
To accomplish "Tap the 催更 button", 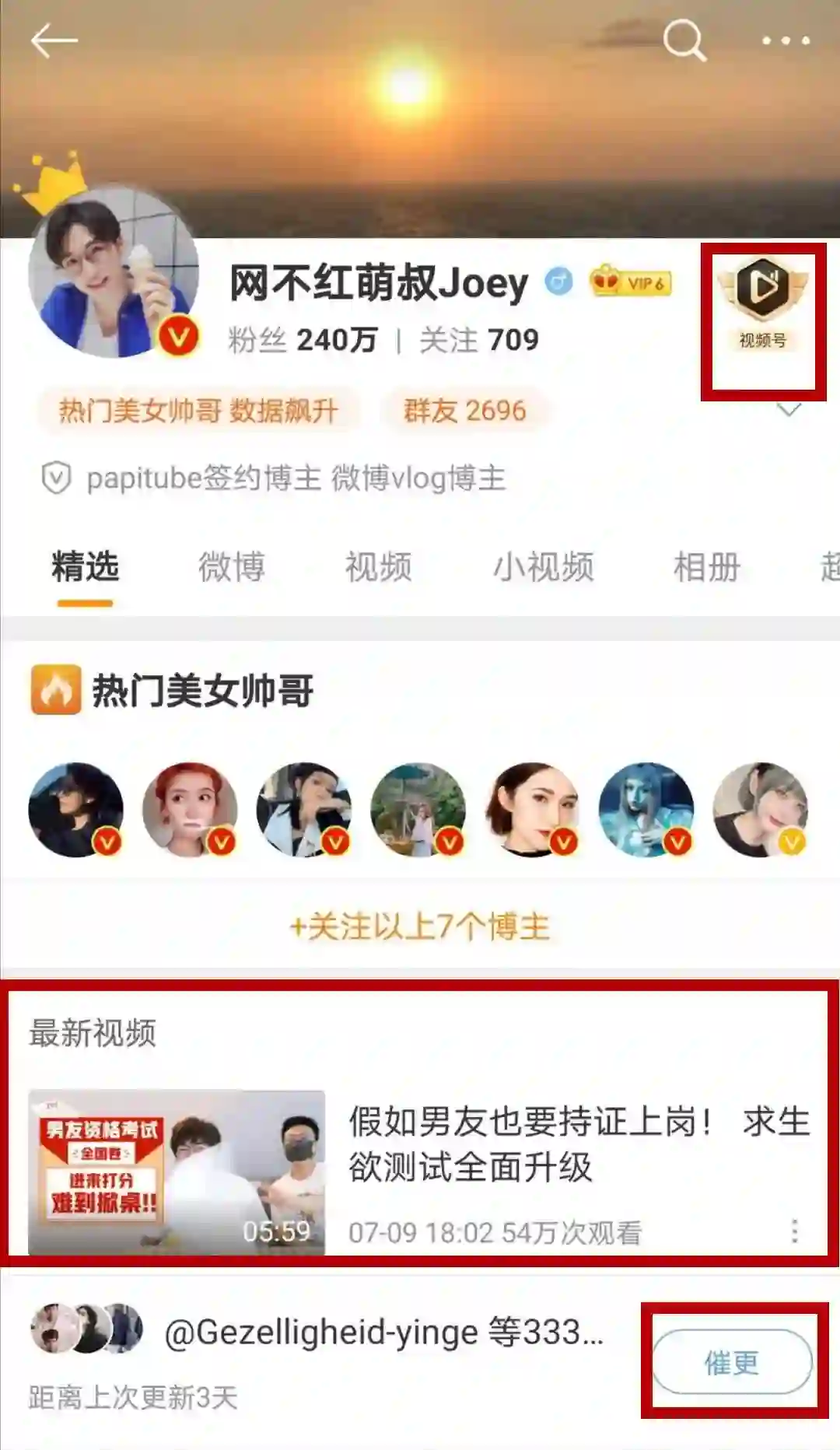I will (x=731, y=1362).
